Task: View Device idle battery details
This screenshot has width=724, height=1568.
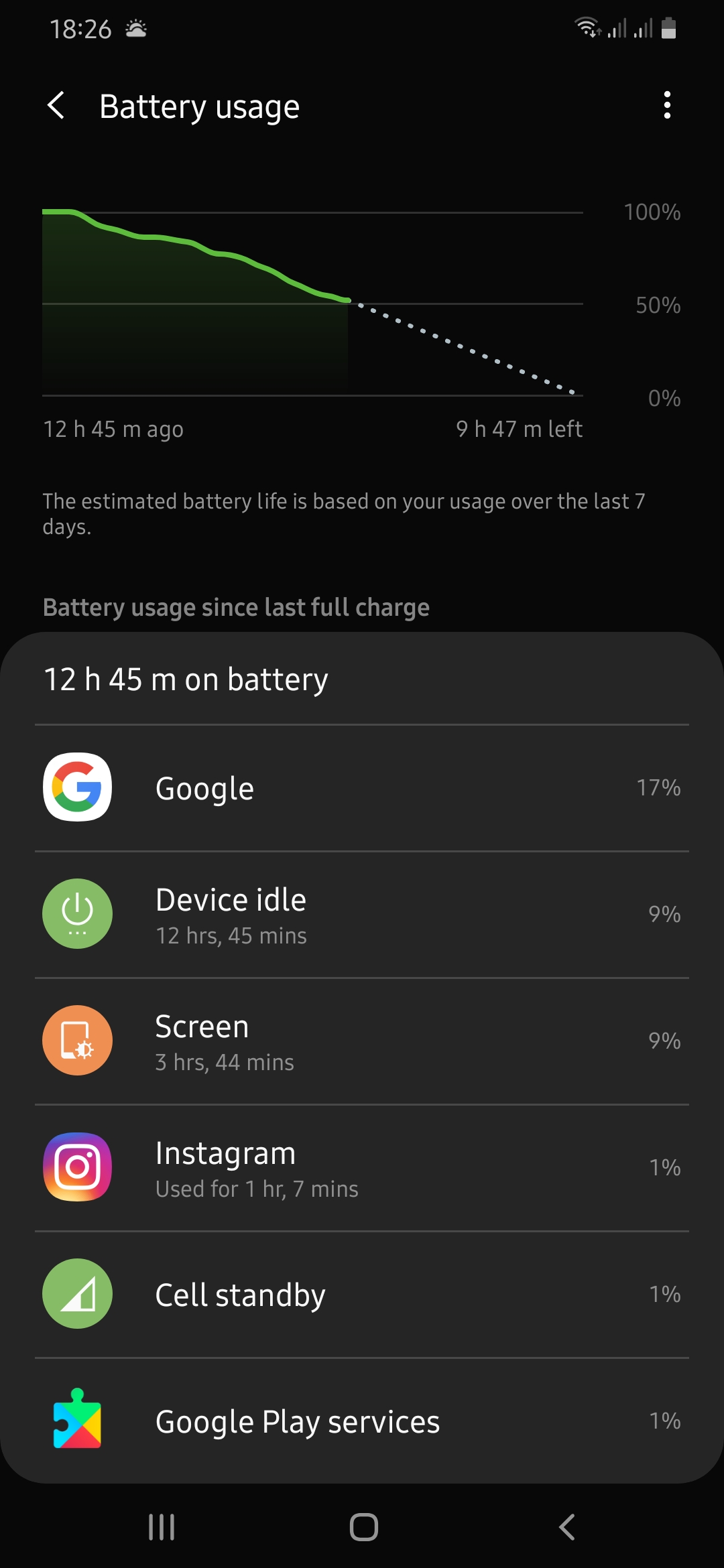Action: (362, 915)
